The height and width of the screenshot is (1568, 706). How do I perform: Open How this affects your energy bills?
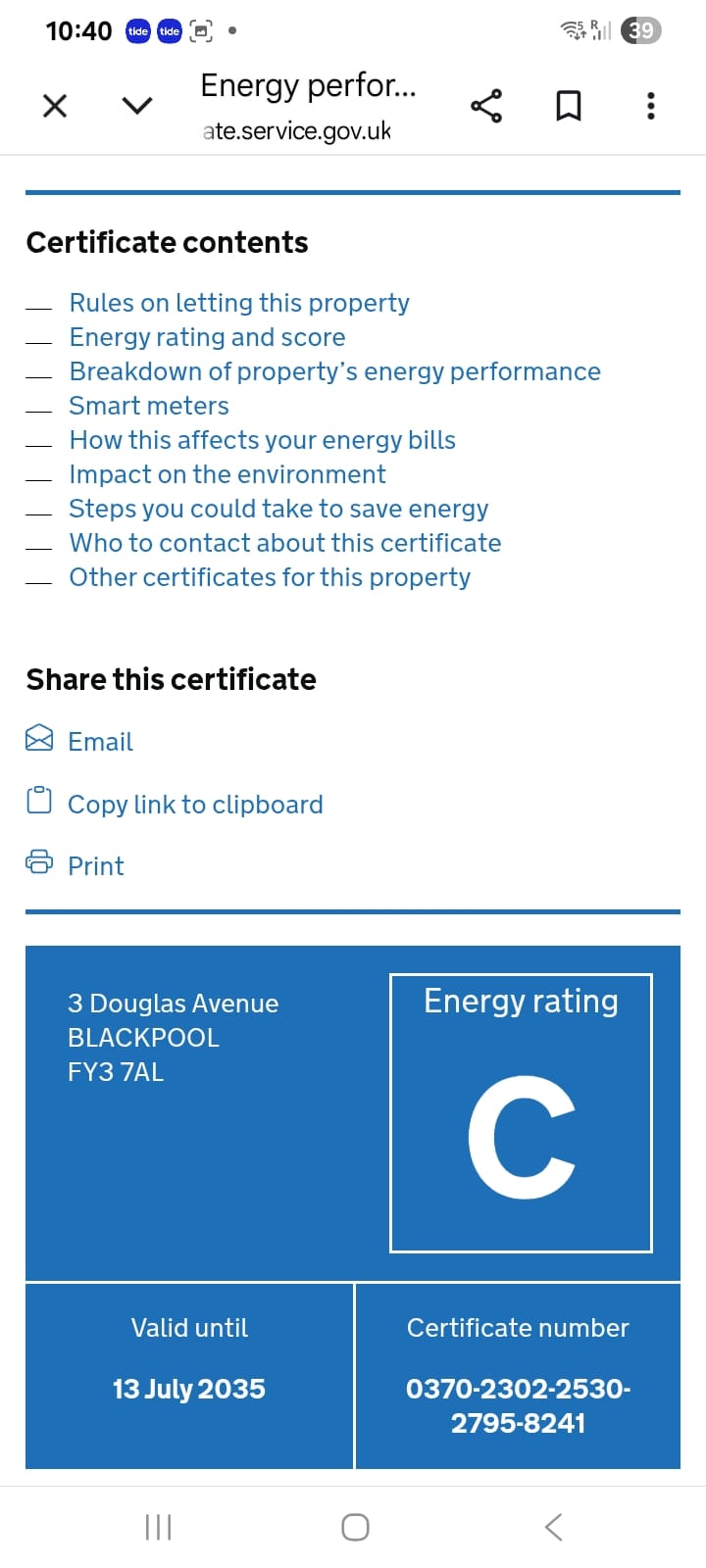point(262,440)
